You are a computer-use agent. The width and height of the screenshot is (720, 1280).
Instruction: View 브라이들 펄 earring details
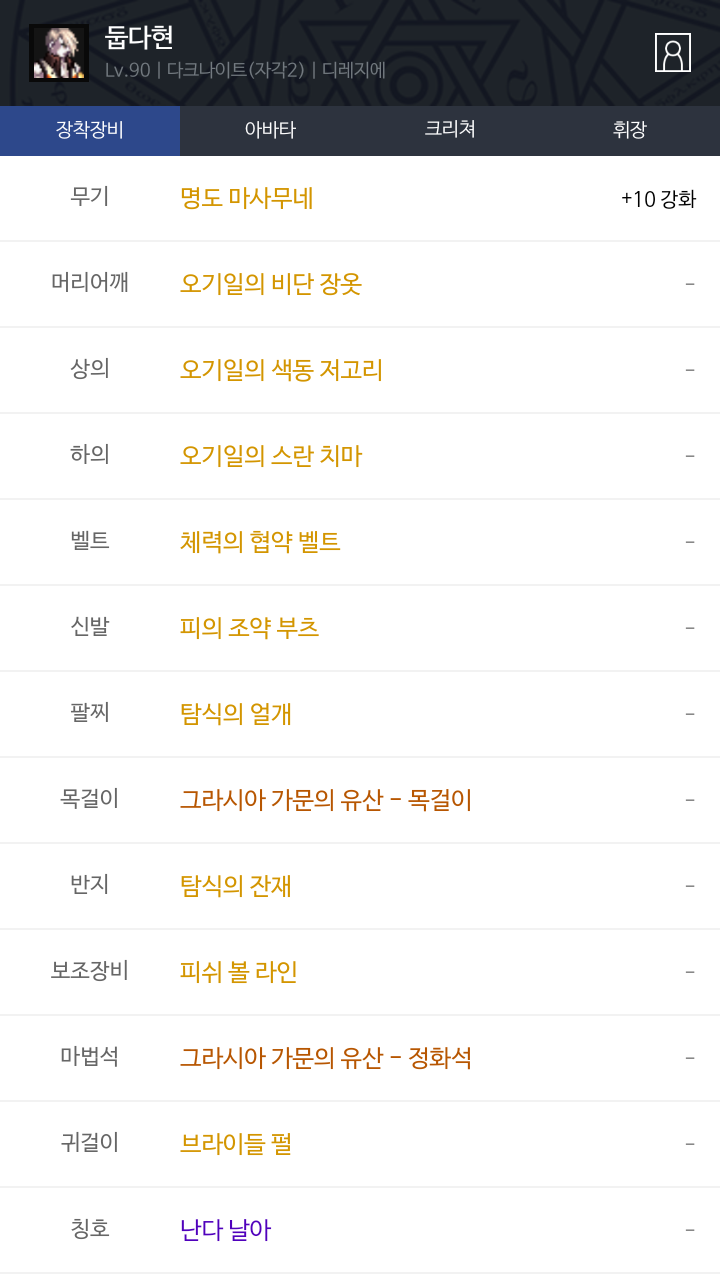(x=236, y=1144)
